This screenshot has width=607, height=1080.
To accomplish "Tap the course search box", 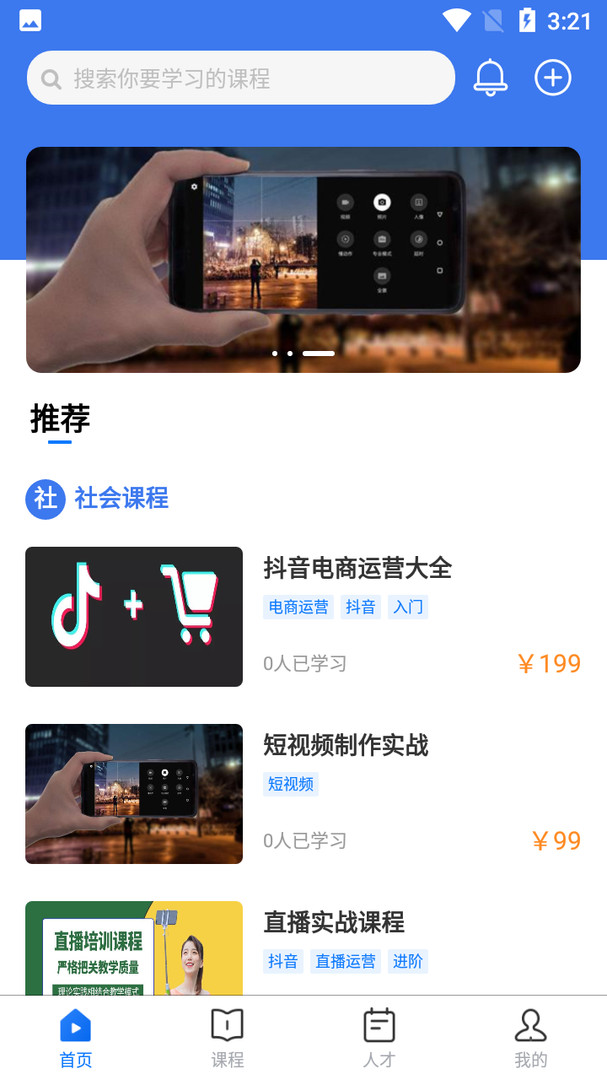I will (x=240, y=78).
